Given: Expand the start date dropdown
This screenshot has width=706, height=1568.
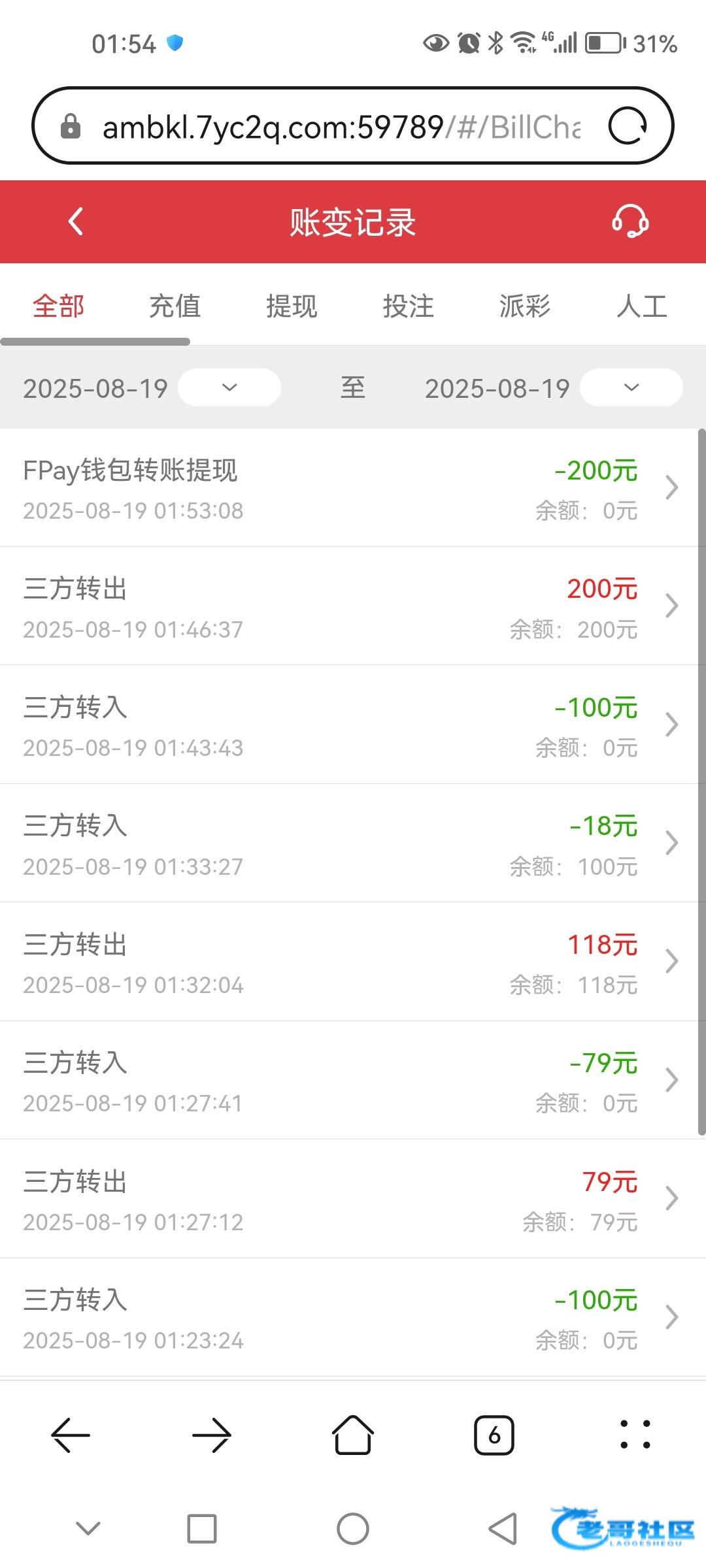Looking at the screenshot, I should [x=229, y=387].
